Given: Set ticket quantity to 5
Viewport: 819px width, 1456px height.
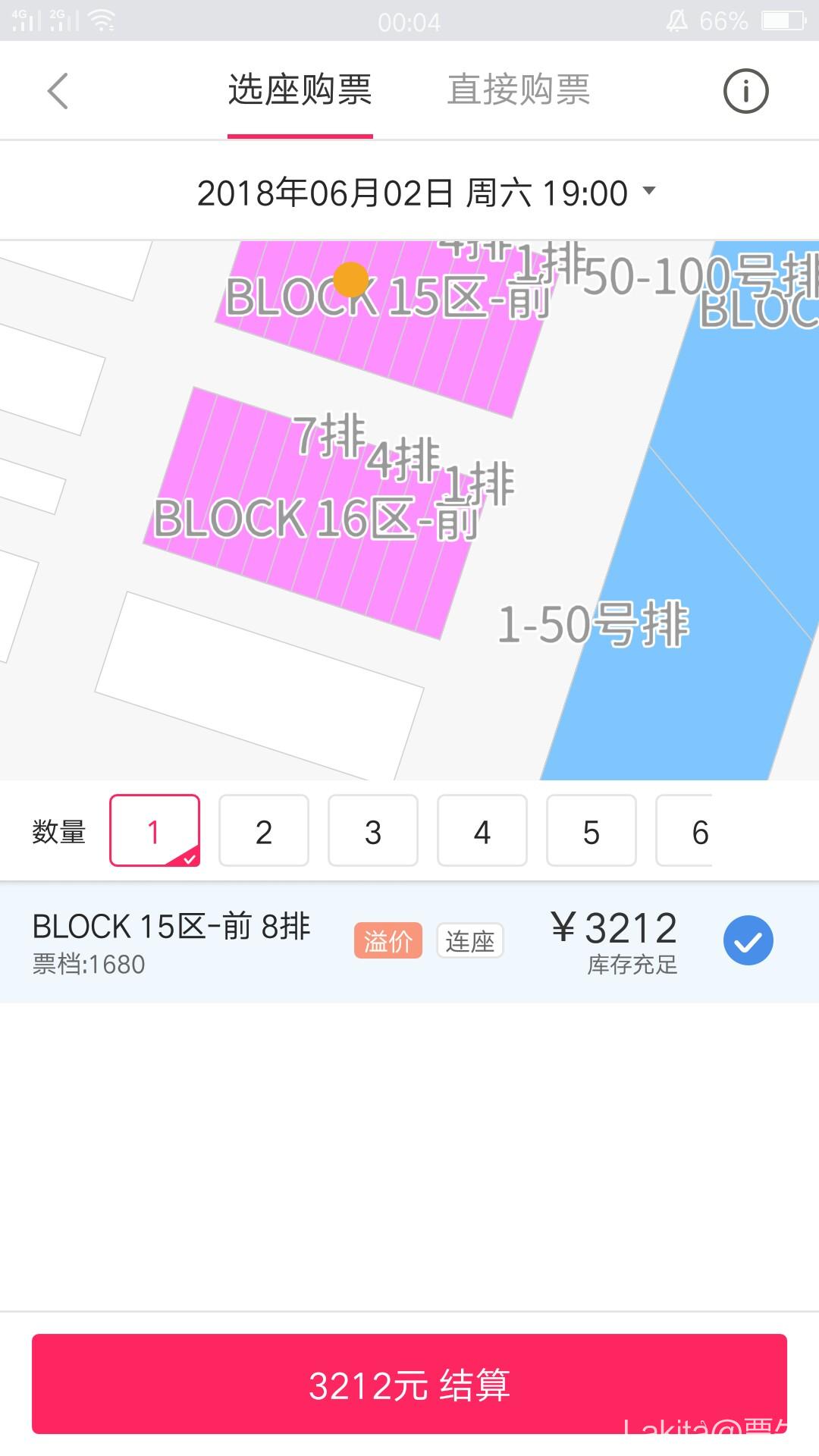Looking at the screenshot, I should (591, 831).
